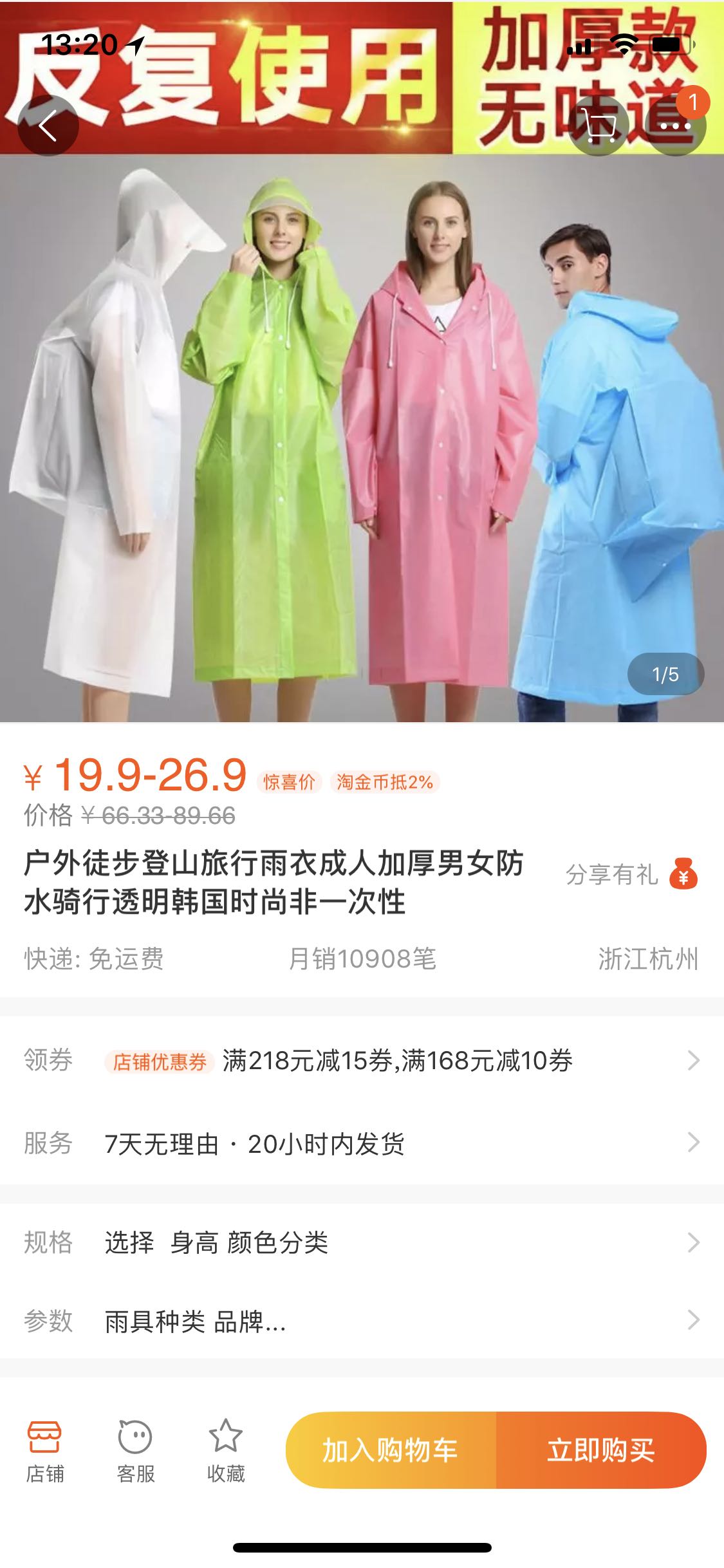Open the raincoat product photo

point(362,438)
